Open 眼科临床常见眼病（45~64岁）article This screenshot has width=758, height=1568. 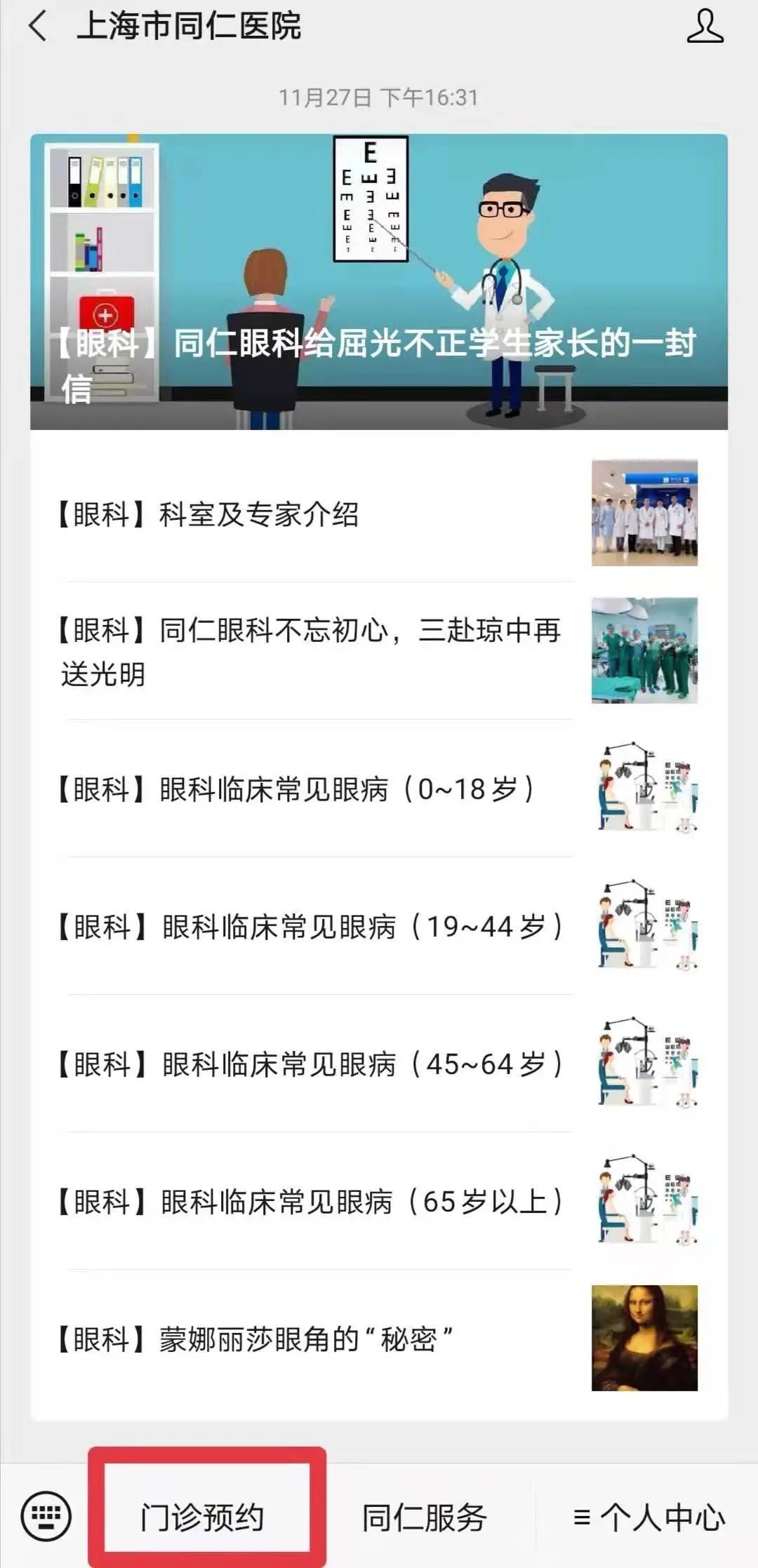(x=309, y=1064)
